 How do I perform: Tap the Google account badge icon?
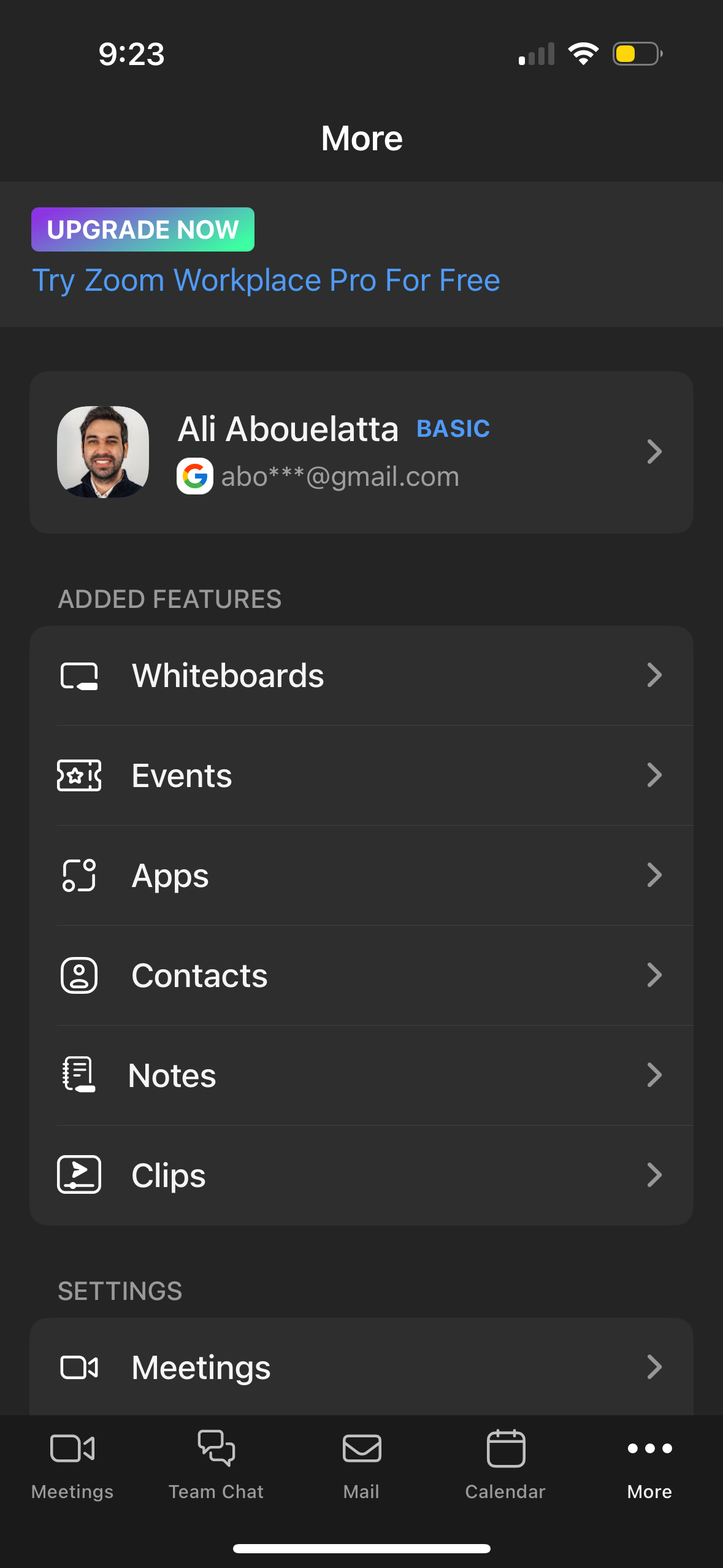point(195,476)
